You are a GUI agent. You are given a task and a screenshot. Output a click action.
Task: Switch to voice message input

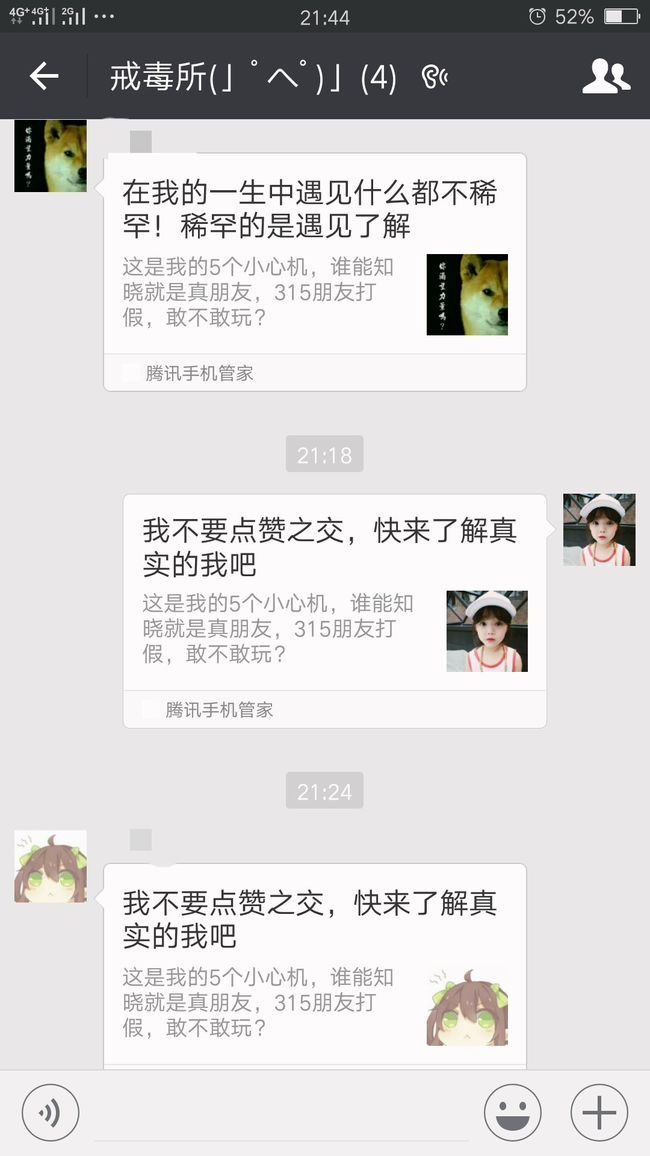tap(50, 1113)
